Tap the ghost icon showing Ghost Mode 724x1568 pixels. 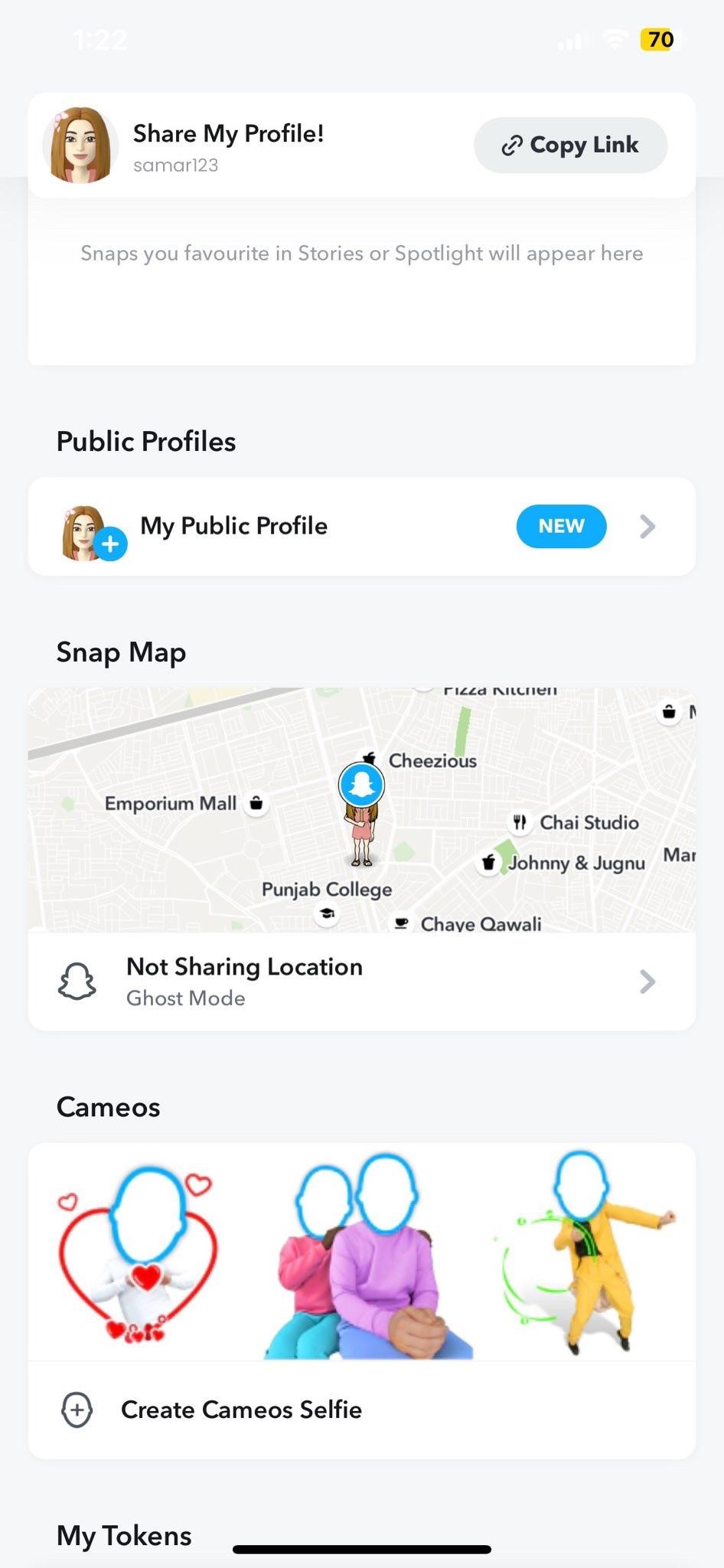click(77, 981)
